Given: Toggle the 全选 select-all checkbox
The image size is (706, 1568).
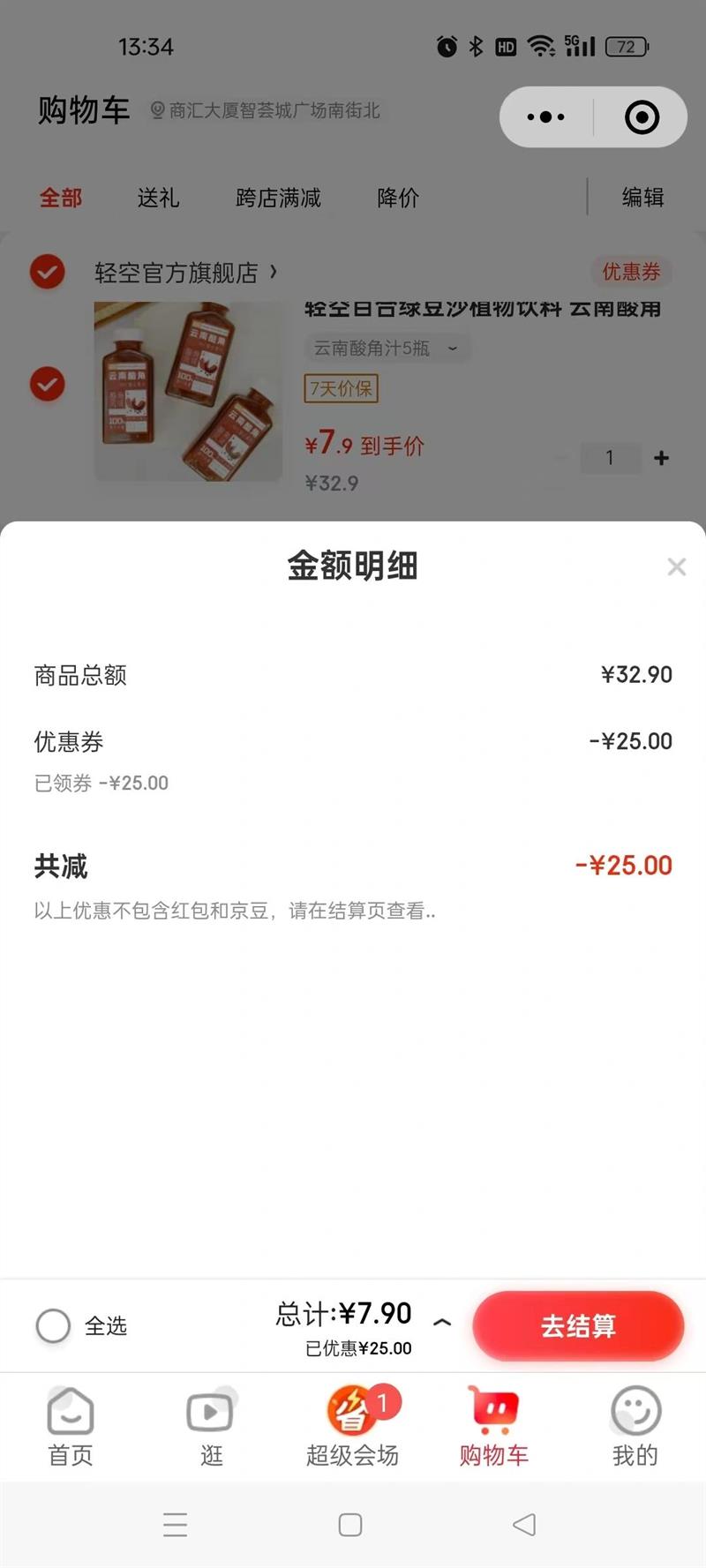Looking at the screenshot, I should (x=53, y=1325).
